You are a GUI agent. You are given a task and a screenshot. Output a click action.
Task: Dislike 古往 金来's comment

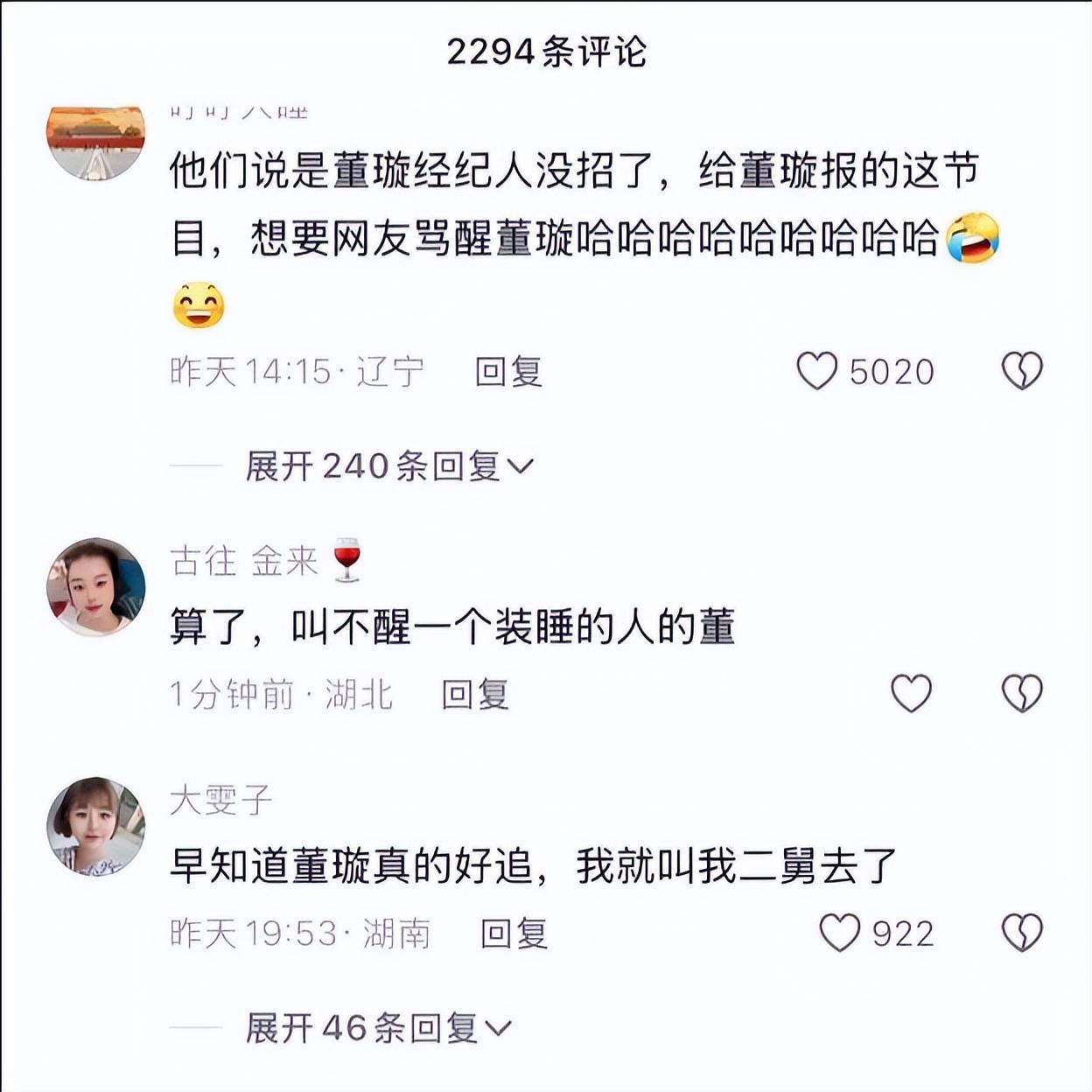(1021, 694)
